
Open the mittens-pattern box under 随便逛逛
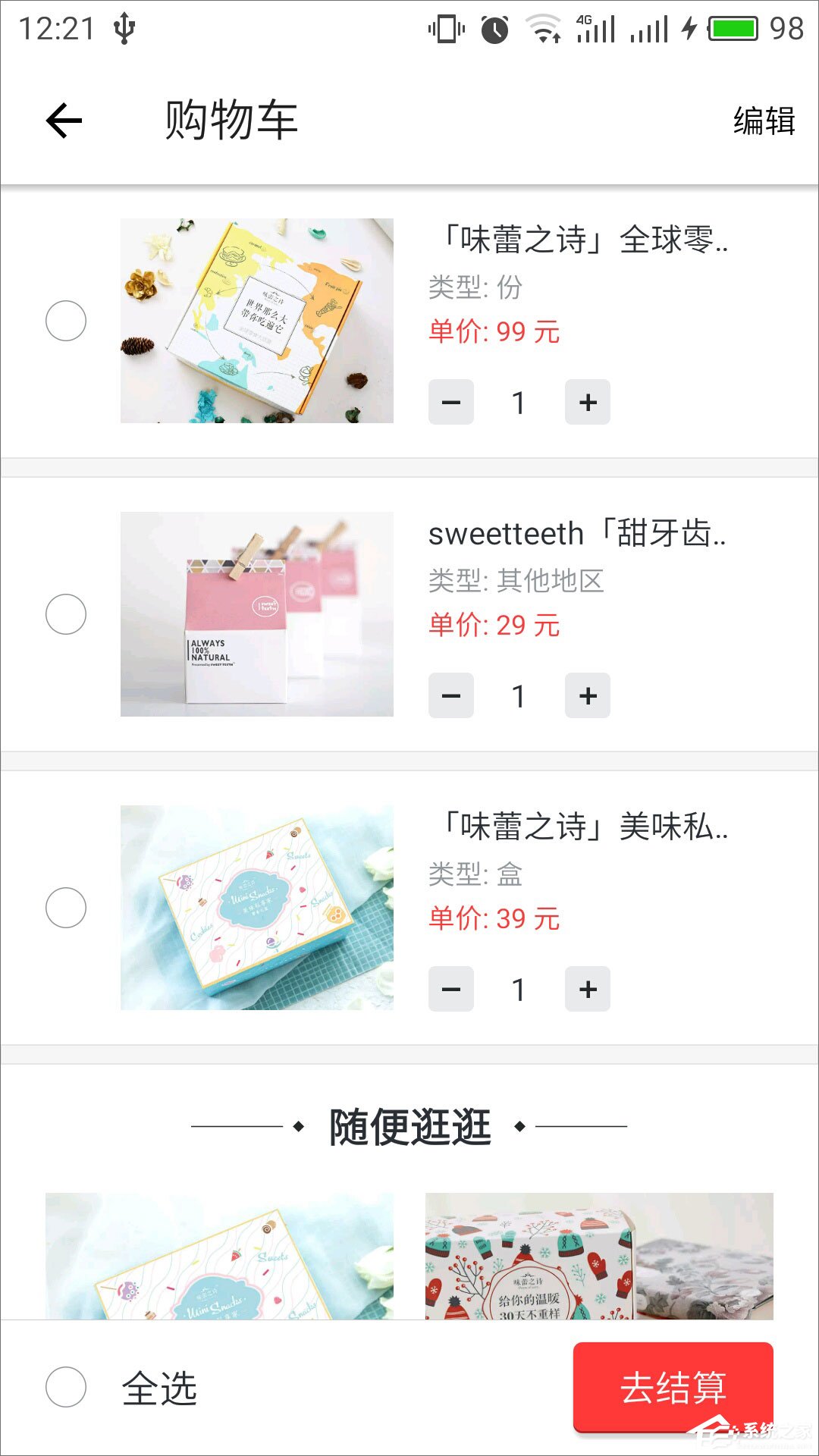click(599, 1256)
